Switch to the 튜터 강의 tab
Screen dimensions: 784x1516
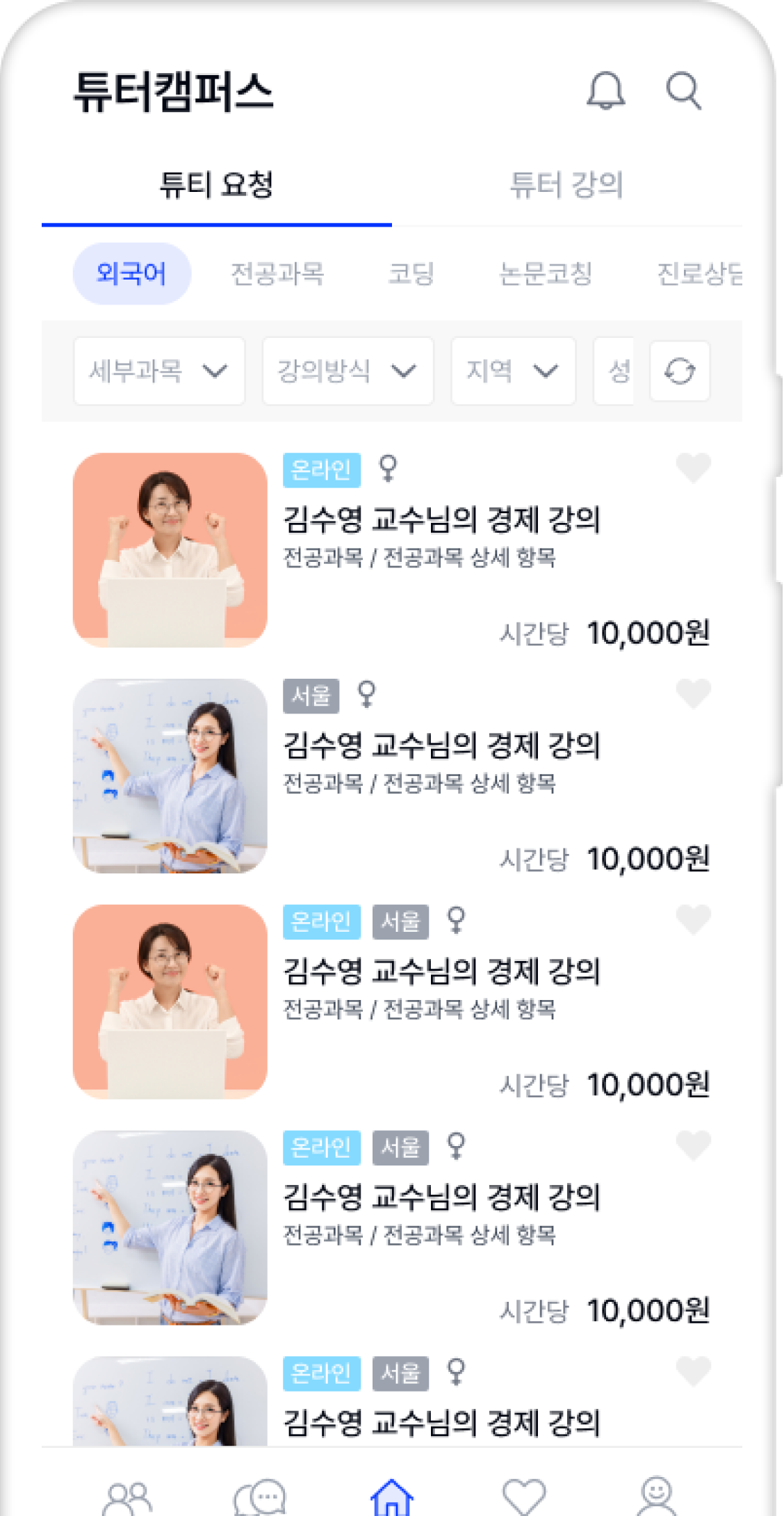tap(566, 185)
